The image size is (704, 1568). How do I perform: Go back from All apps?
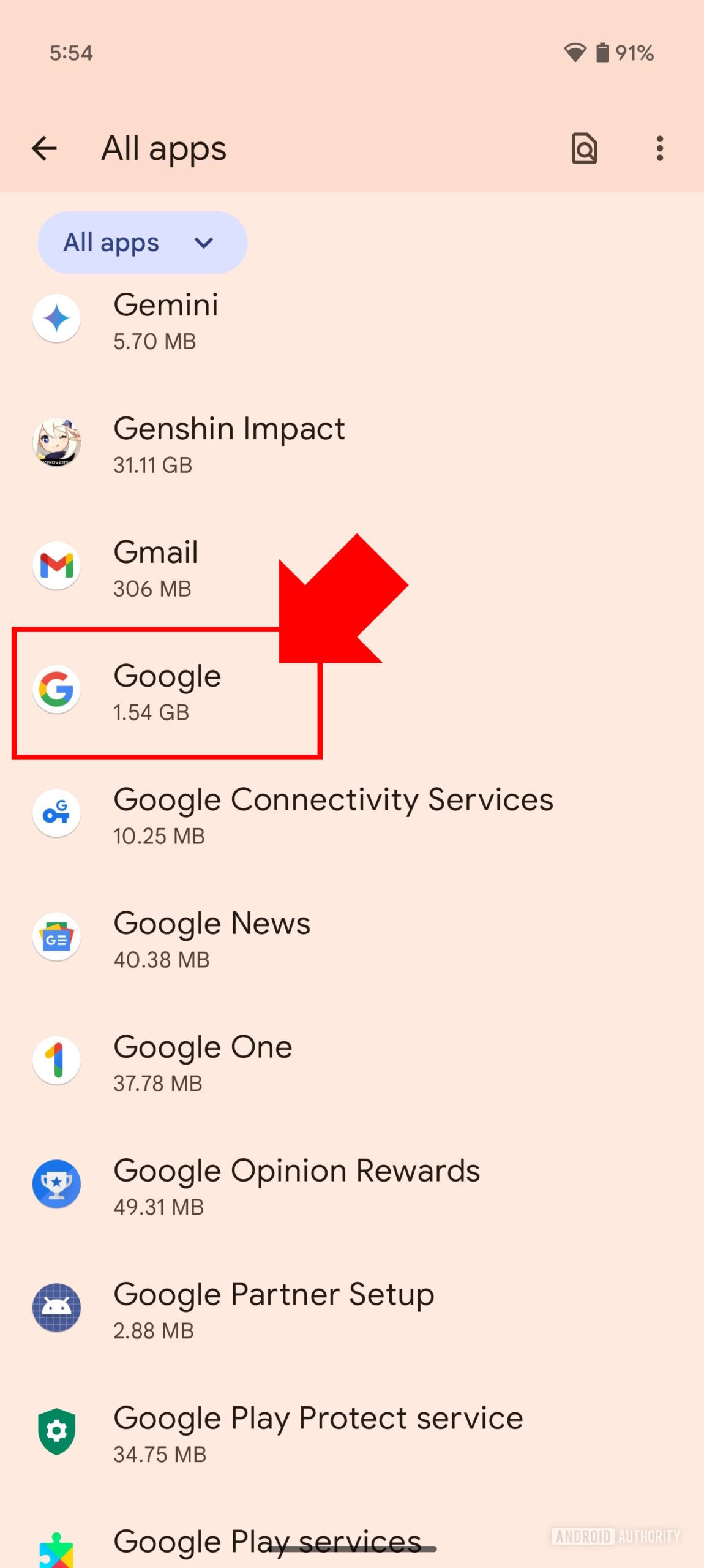[x=44, y=148]
